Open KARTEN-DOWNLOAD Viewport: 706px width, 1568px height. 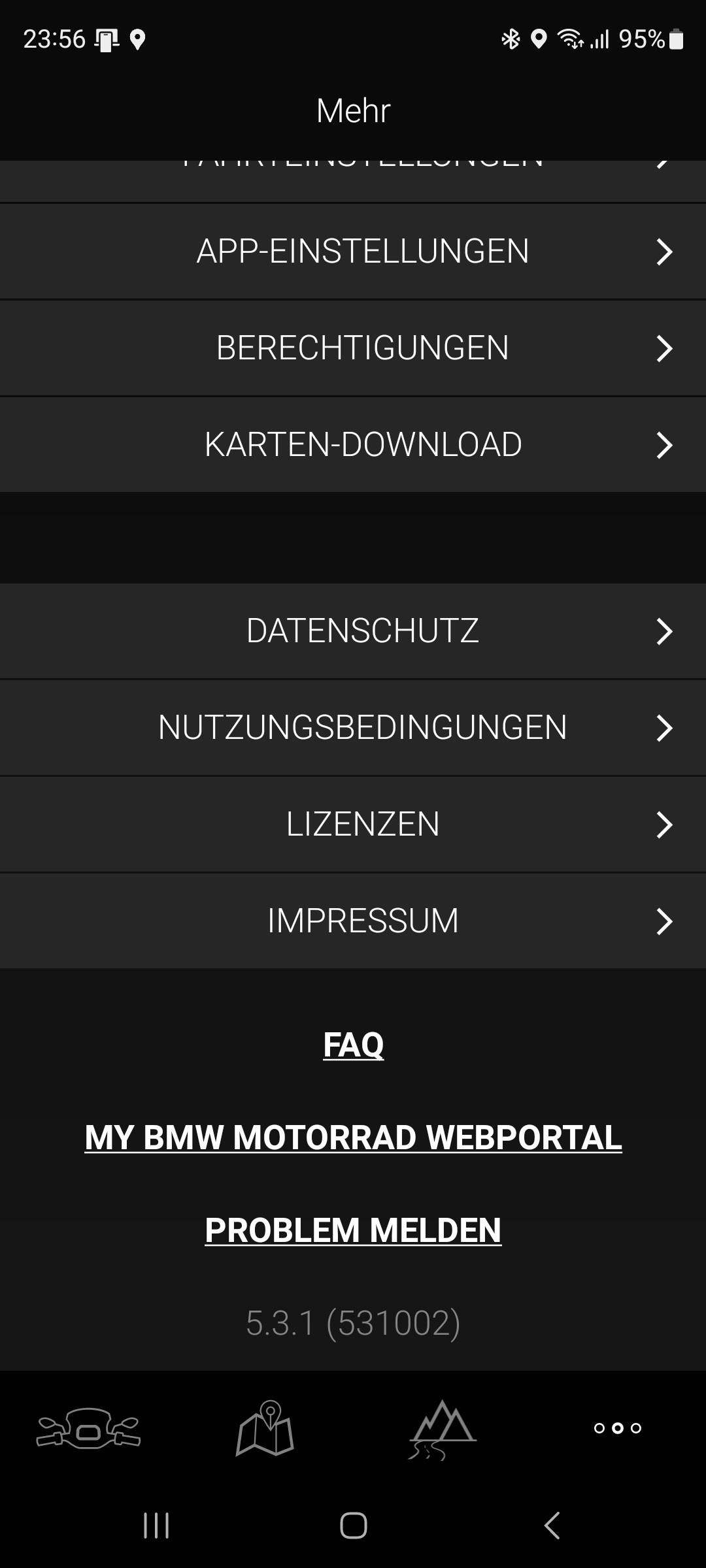(x=353, y=445)
